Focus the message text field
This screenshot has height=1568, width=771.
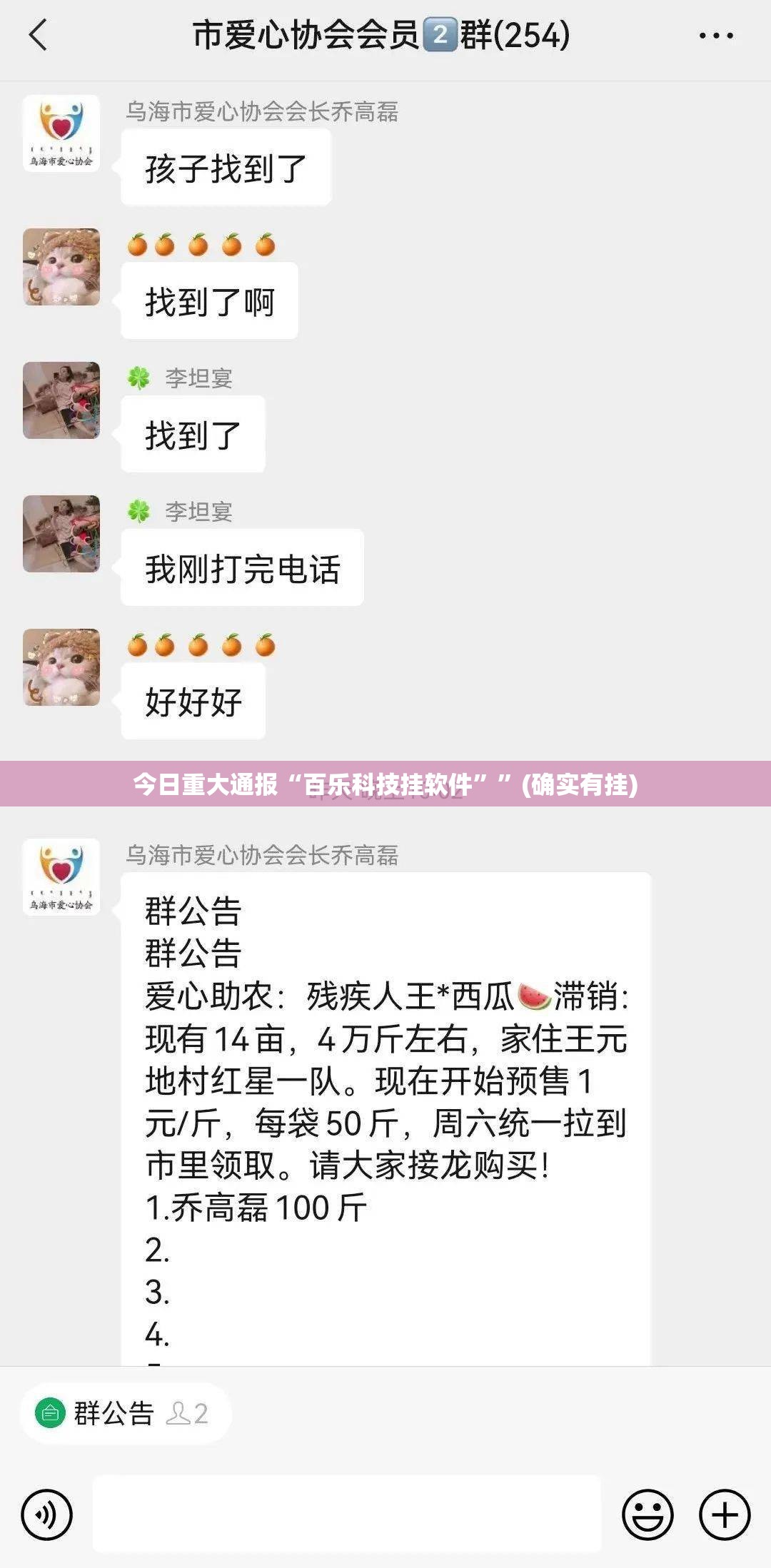point(347,1514)
